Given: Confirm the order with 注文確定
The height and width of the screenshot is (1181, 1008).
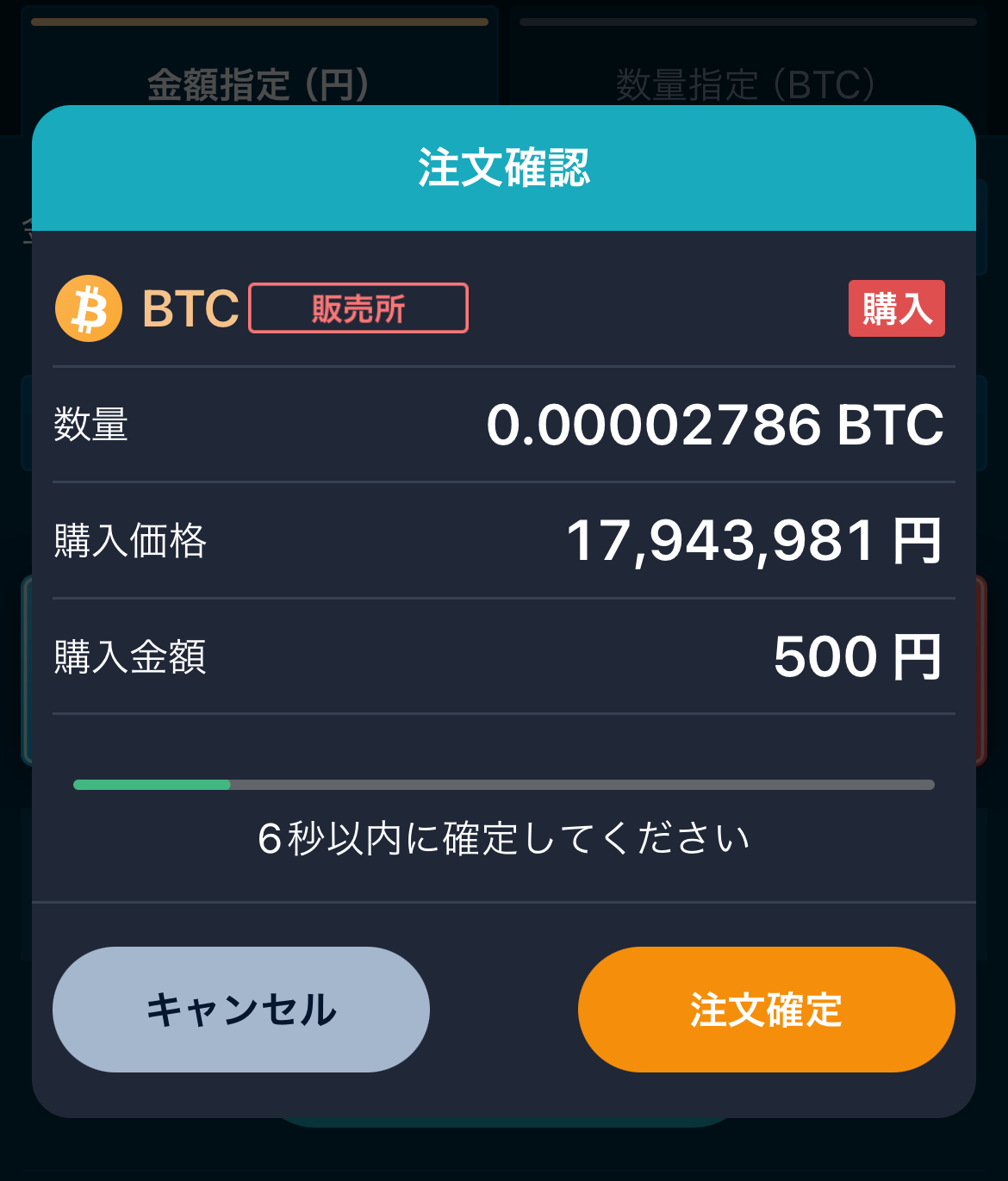Looking at the screenshot, I should point(766,1010).
